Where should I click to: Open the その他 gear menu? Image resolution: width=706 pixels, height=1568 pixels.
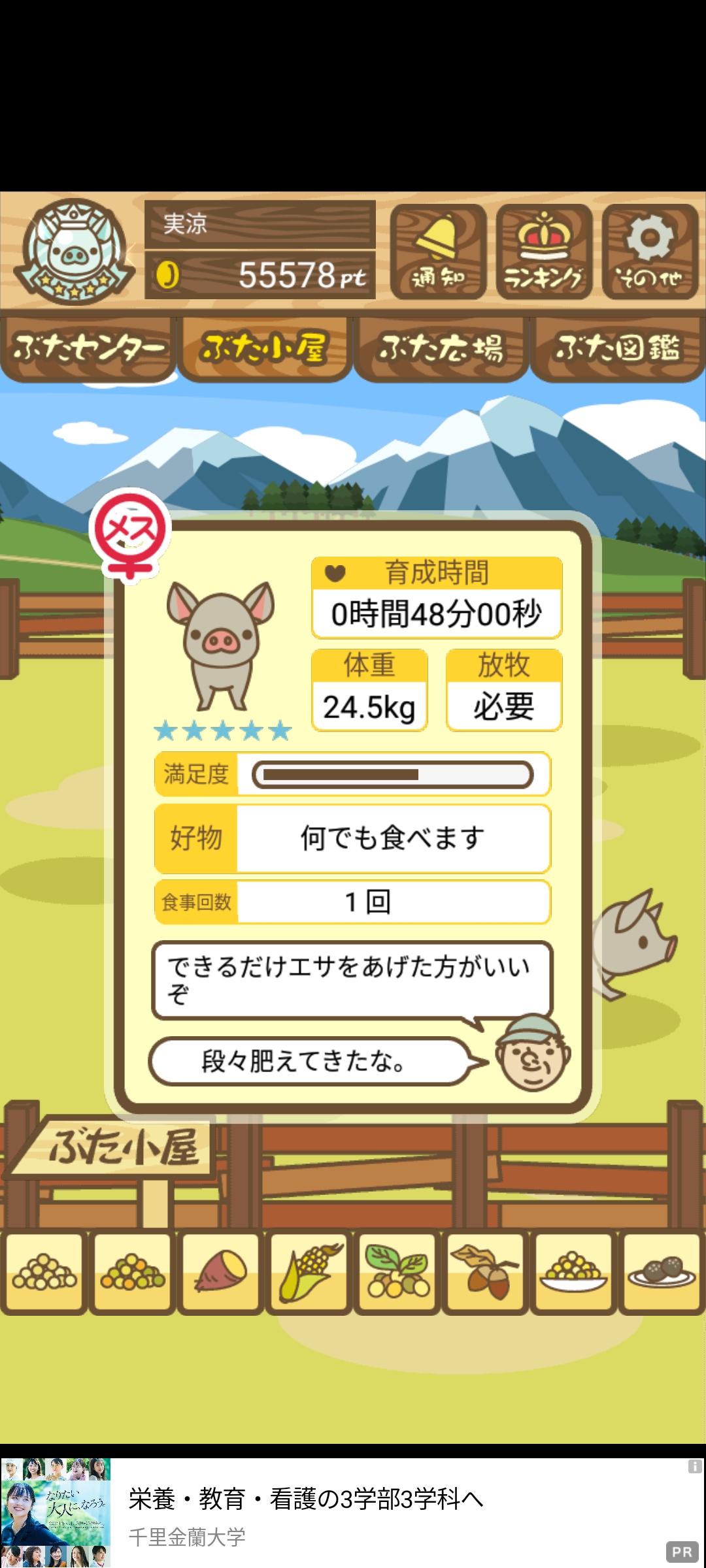[650, 252]
